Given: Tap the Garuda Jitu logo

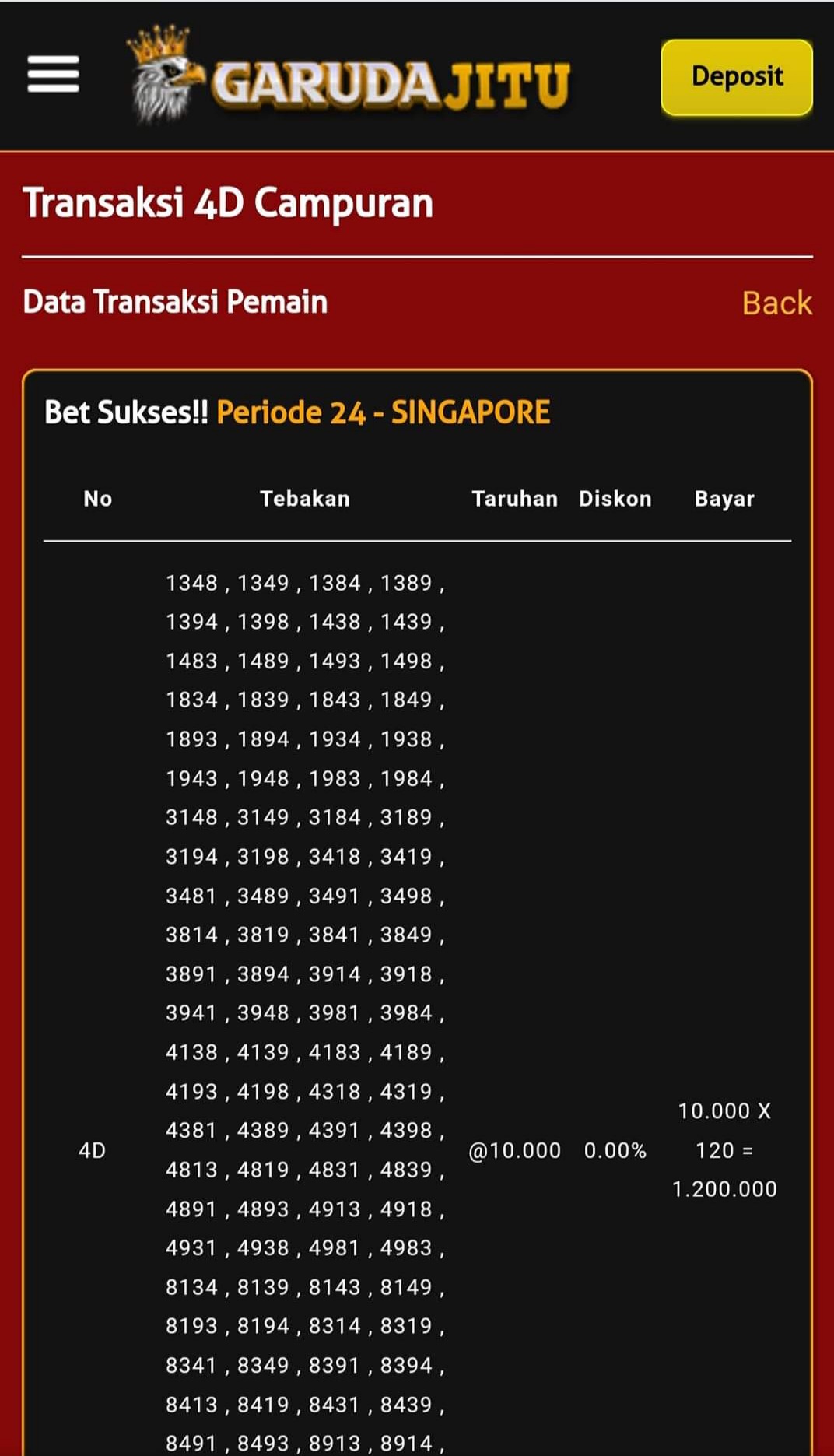Looking at the screenshot, I should (350, 78).
